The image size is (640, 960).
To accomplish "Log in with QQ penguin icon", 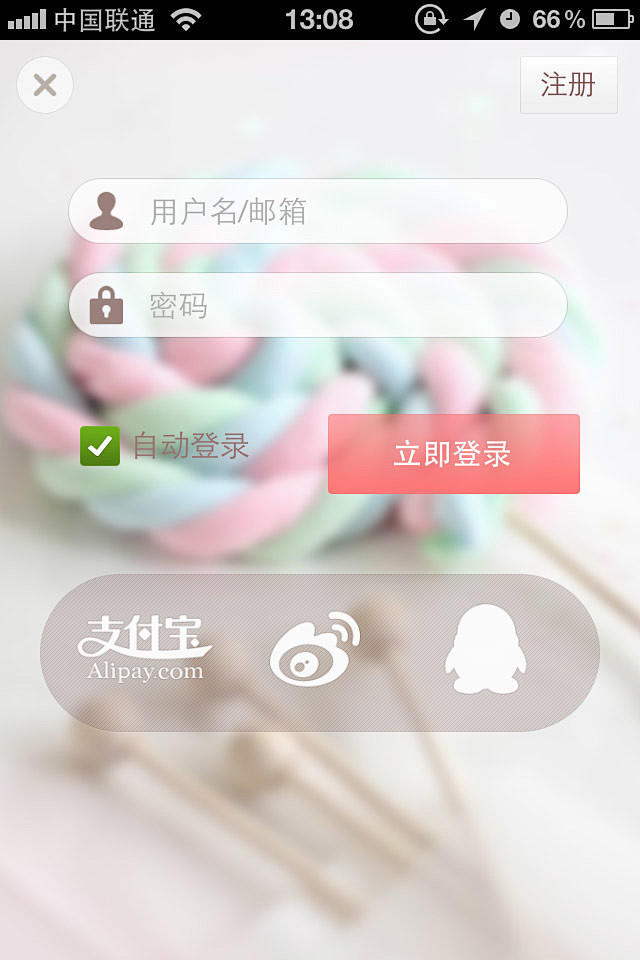I will click(485, 652).
